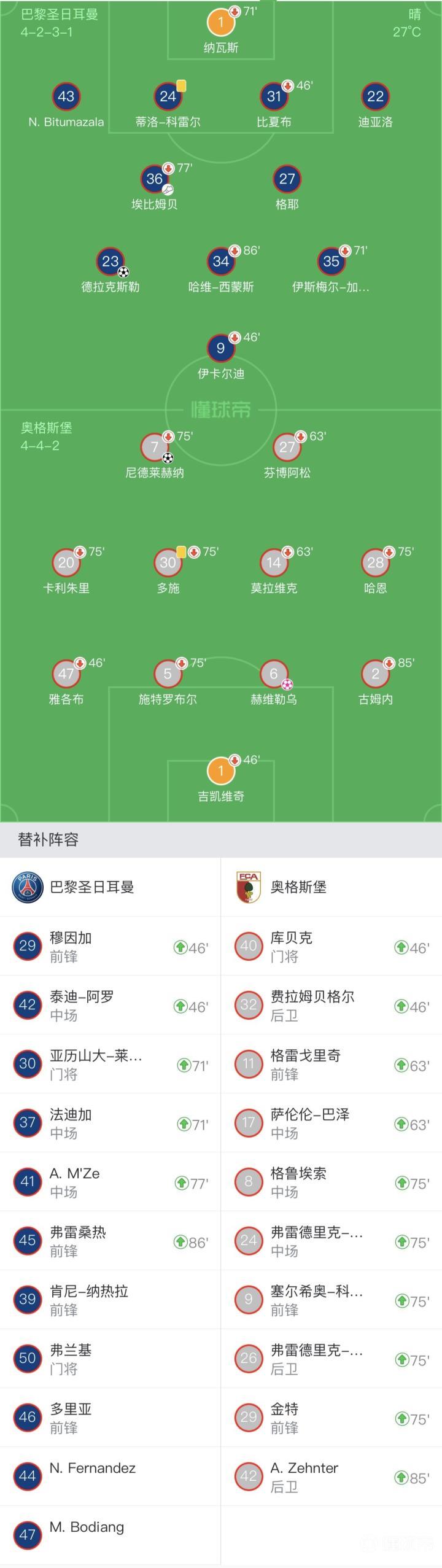Open goalkeeper 吉凯维奇 profile
Image resolution: width=442 pixels, height=1568 pixels.
pos(221,772)
